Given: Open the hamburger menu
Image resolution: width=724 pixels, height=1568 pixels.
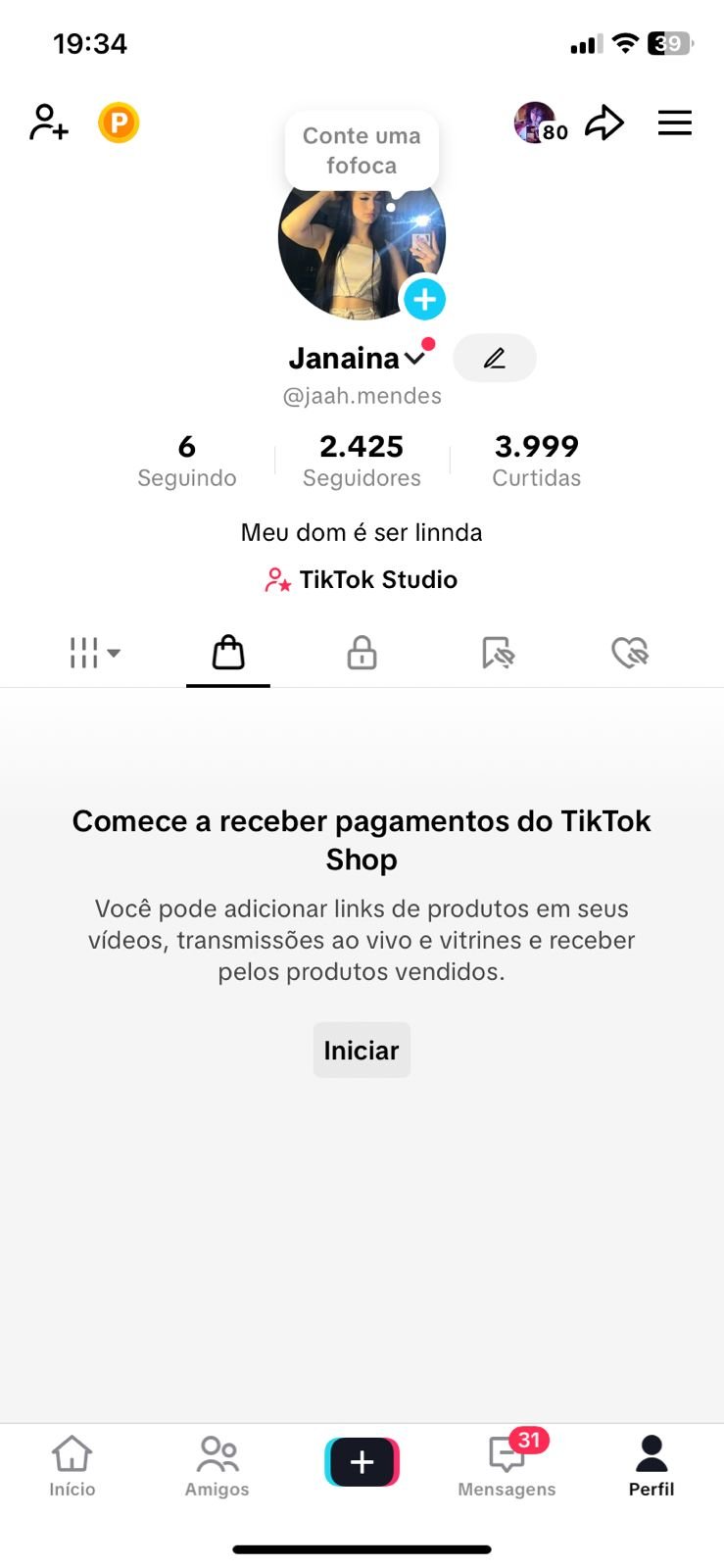Looking at the screenshot, I should pos(674,123).
